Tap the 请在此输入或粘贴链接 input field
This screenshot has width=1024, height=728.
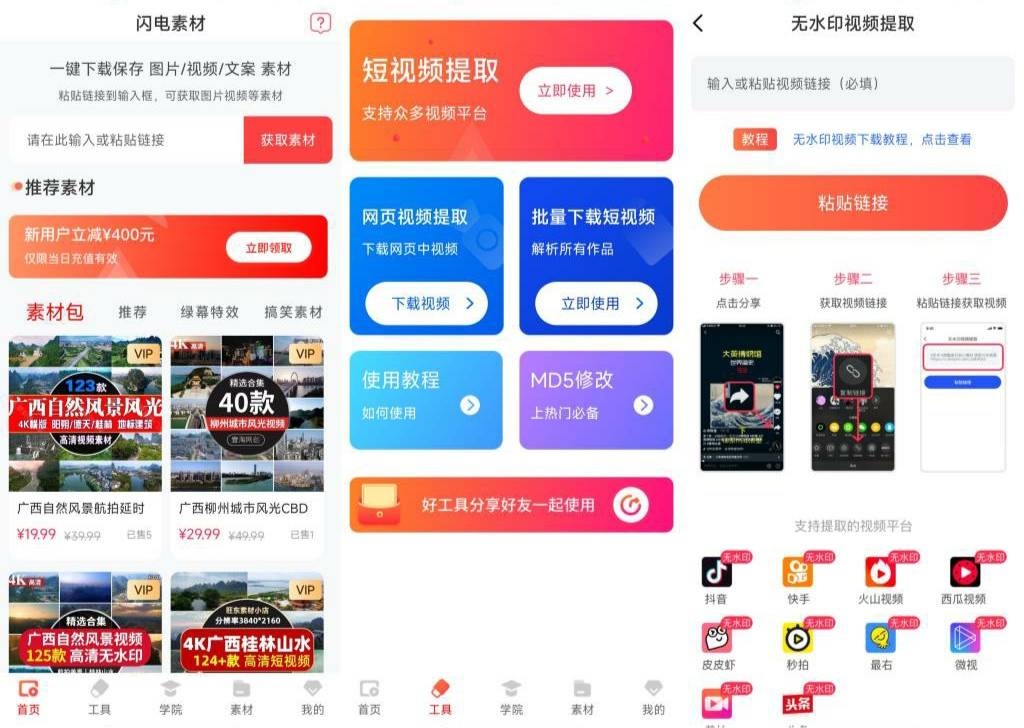(x=126, y=140)
